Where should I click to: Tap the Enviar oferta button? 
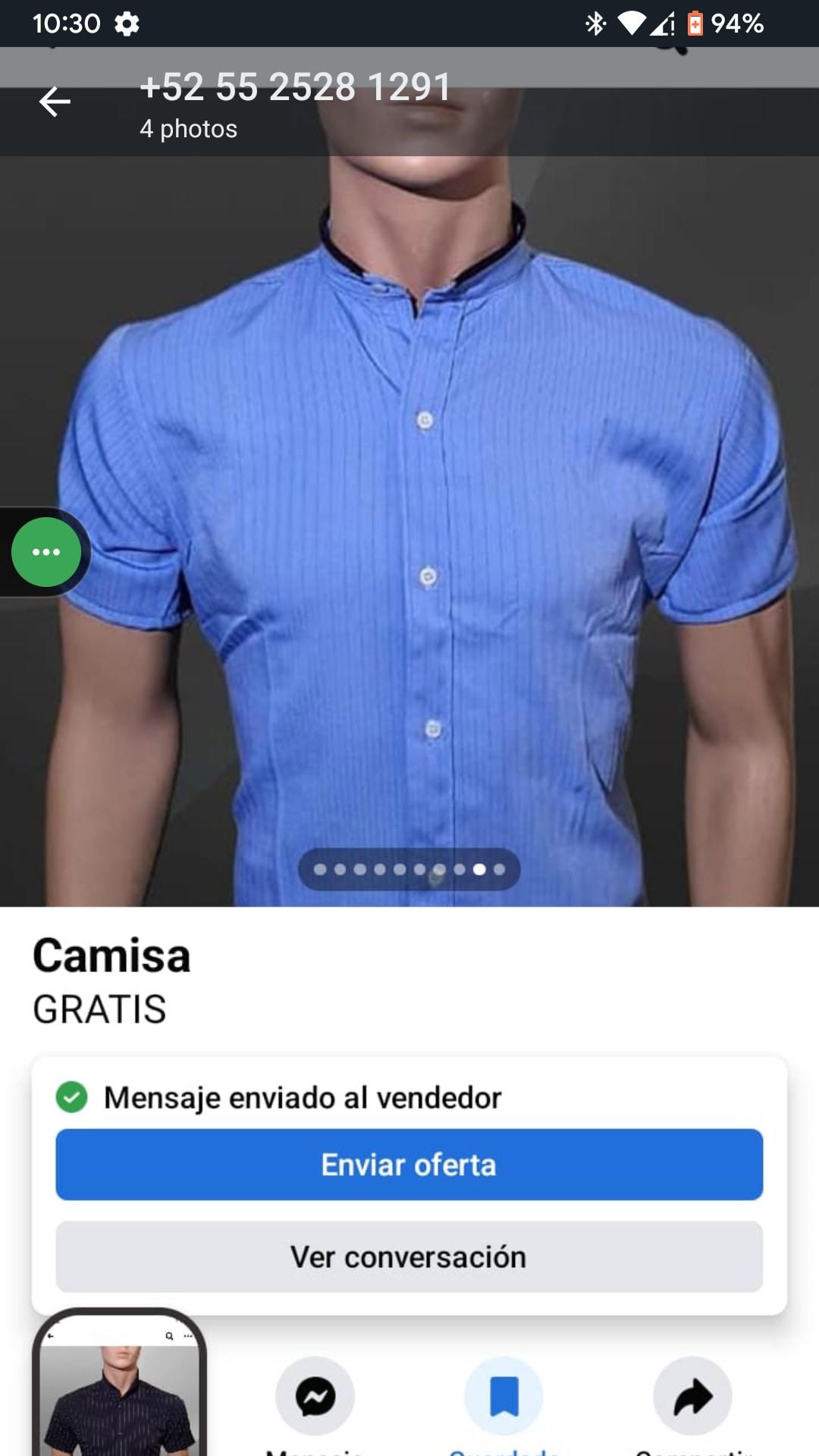point(409,1165)
